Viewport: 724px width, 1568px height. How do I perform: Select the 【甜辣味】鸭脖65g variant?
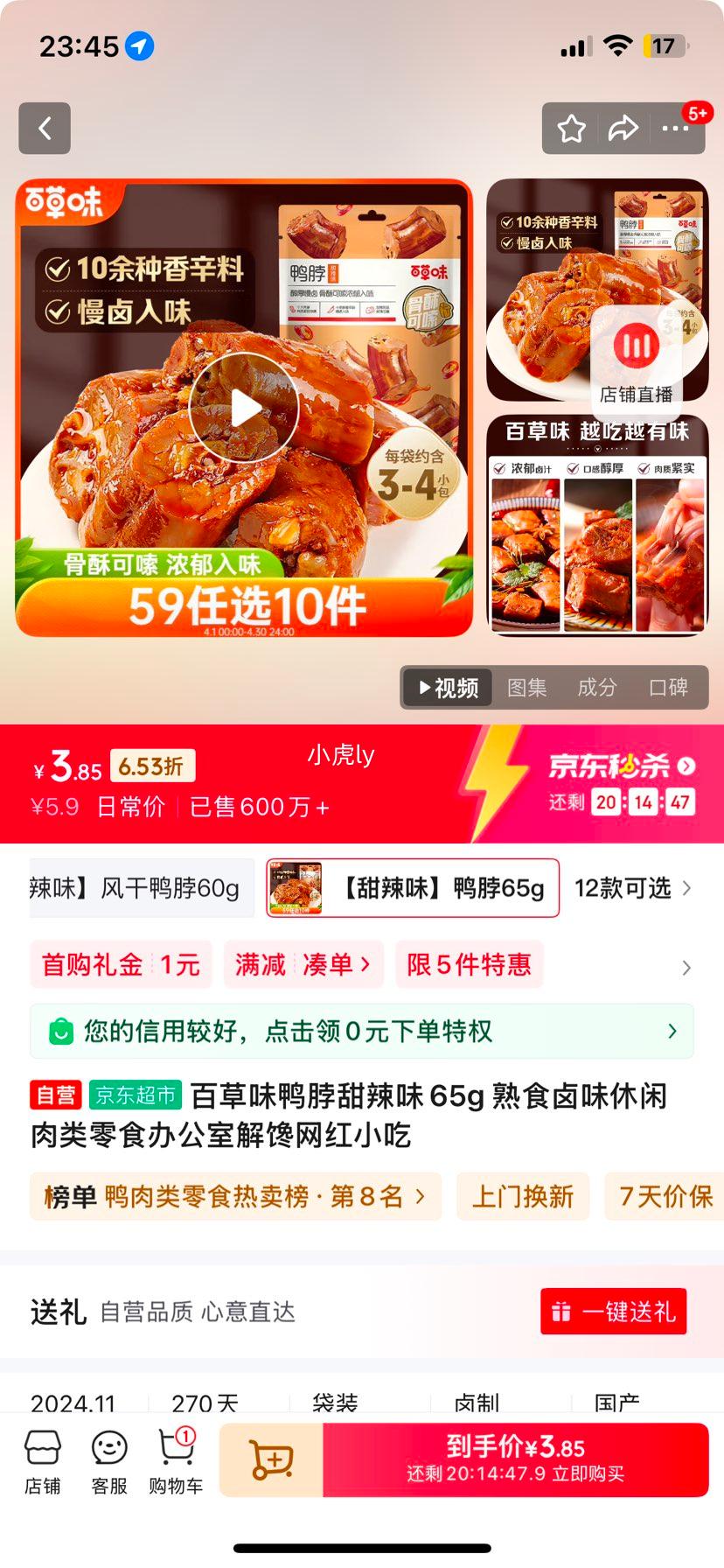tap(411, 887)
